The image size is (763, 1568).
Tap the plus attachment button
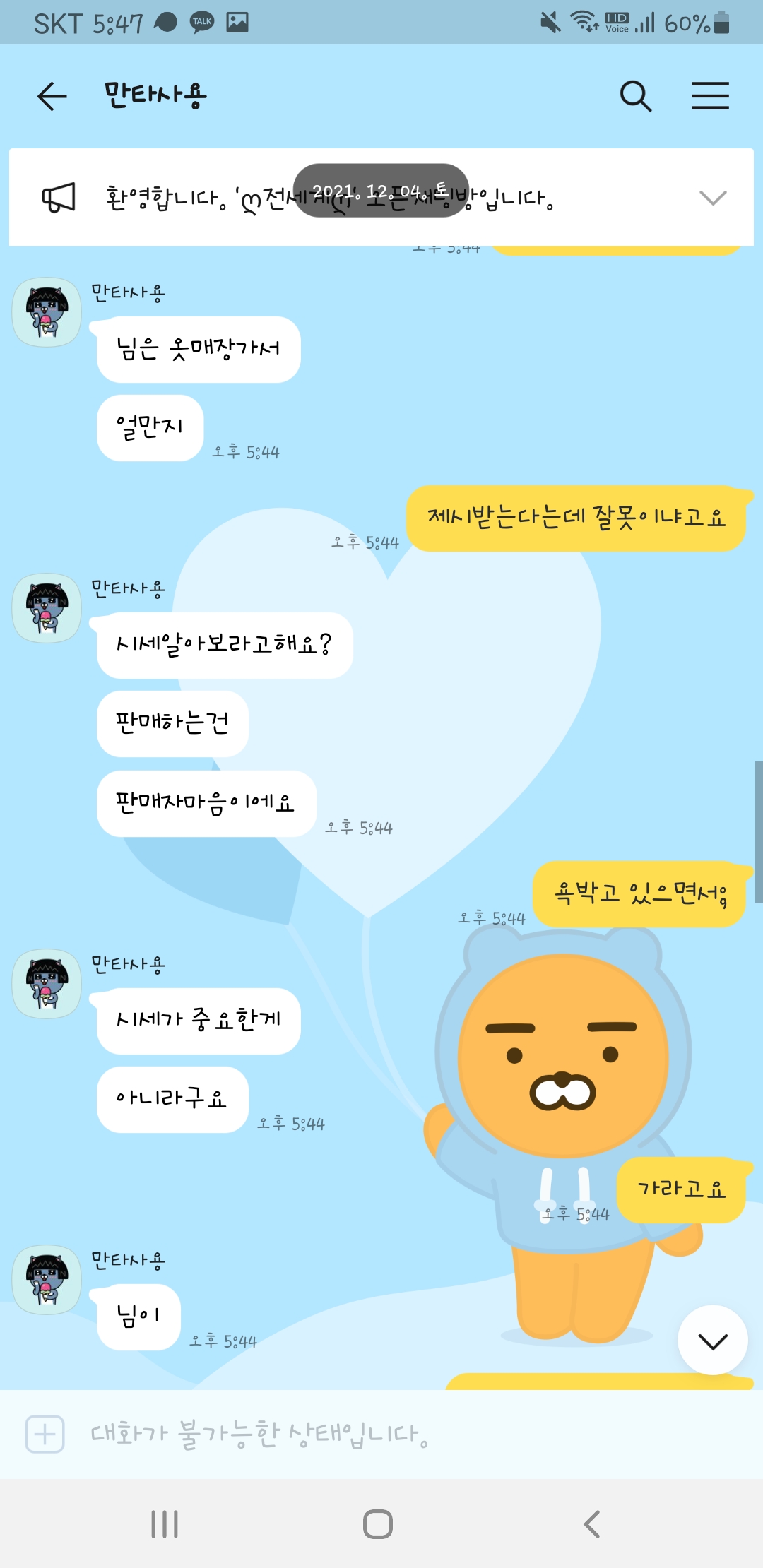click(x=45, y=1435)
